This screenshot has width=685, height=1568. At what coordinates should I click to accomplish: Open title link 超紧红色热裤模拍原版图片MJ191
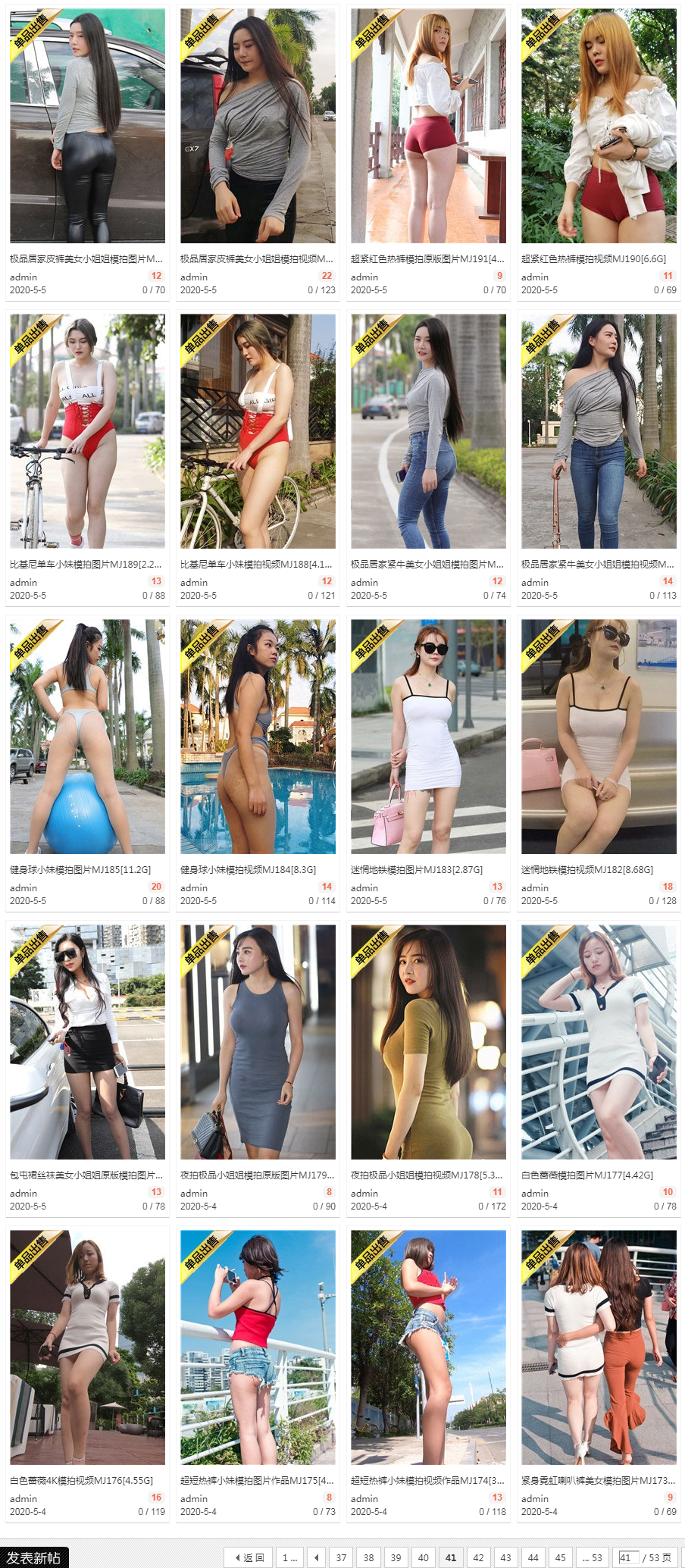427,258
